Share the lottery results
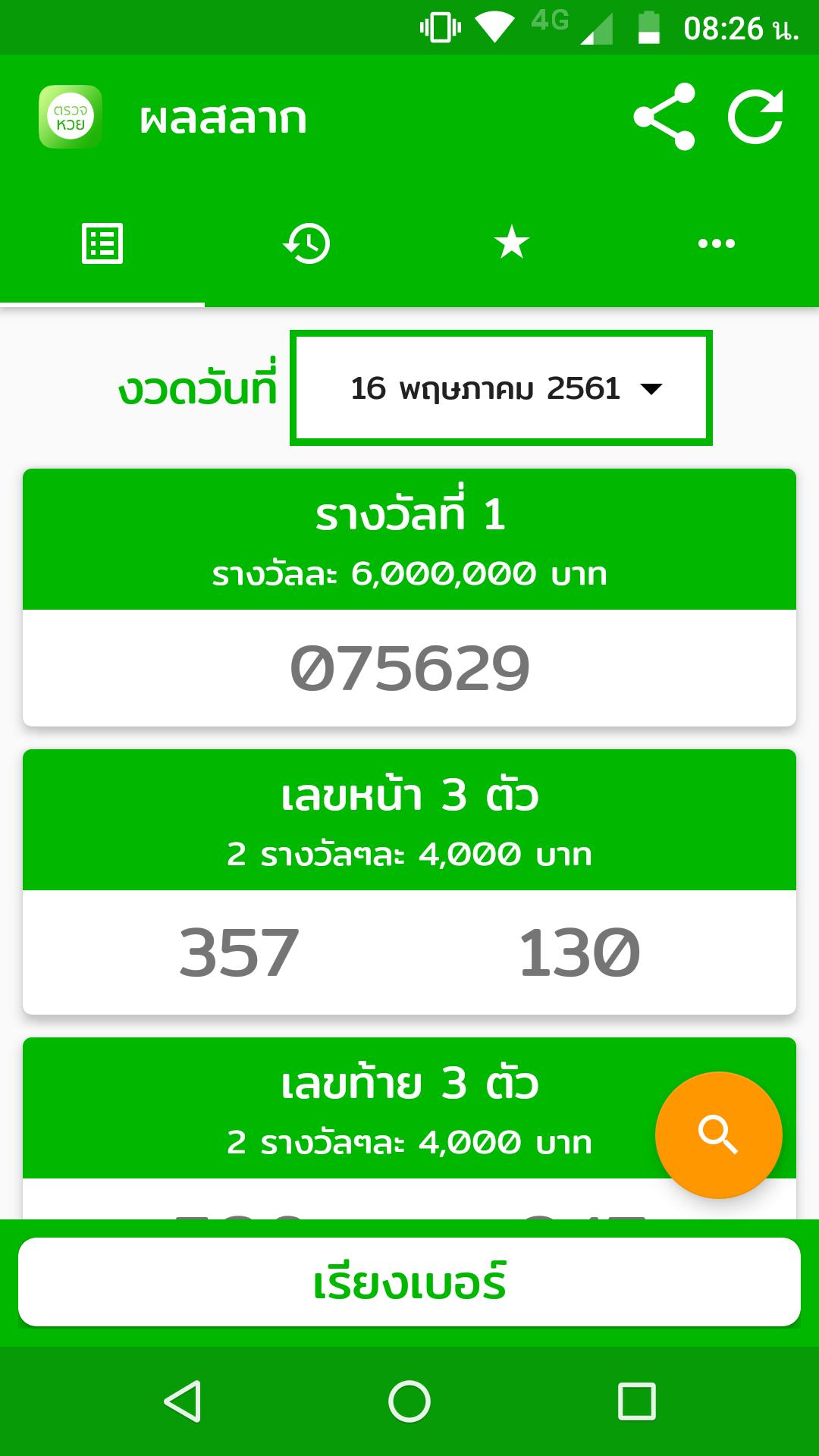The height and width of the screenshot is (1456, 819). (x=664, y=117)
